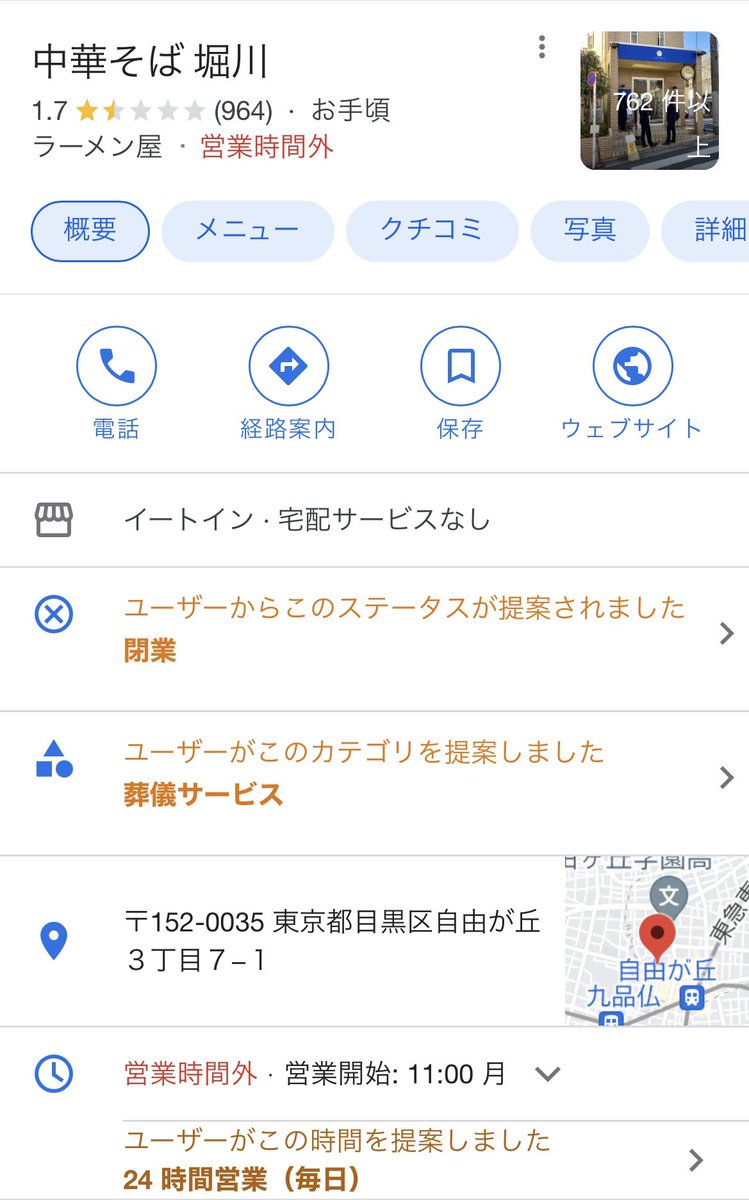Tap the map preview thumbnail
The image size is (749, 1200).
pos(657,941)
